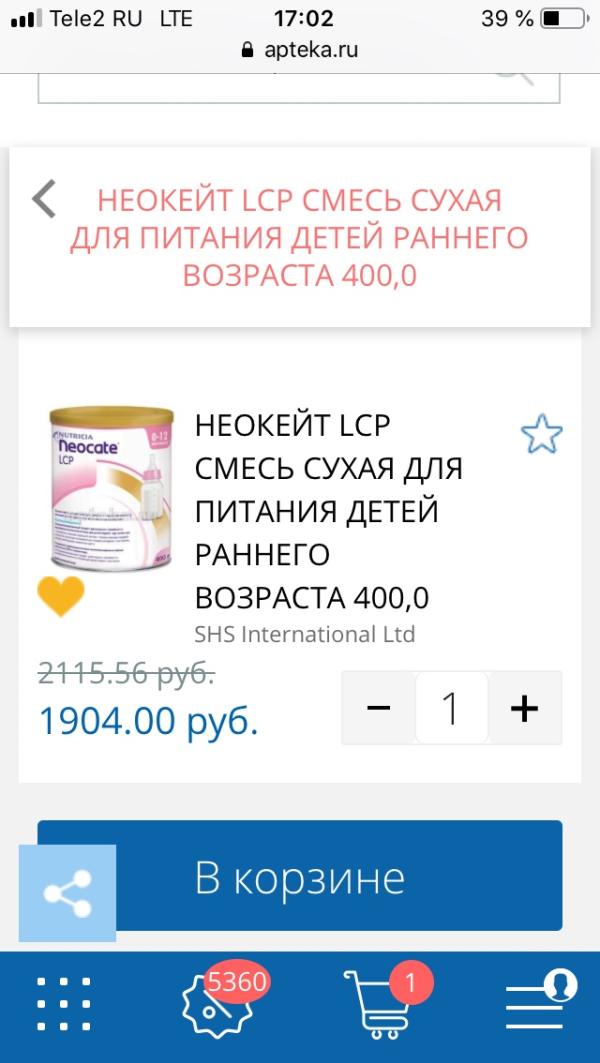600x1063 pixels.
Task: Tap the apteka.ru address bar
Action: (300, 49)
